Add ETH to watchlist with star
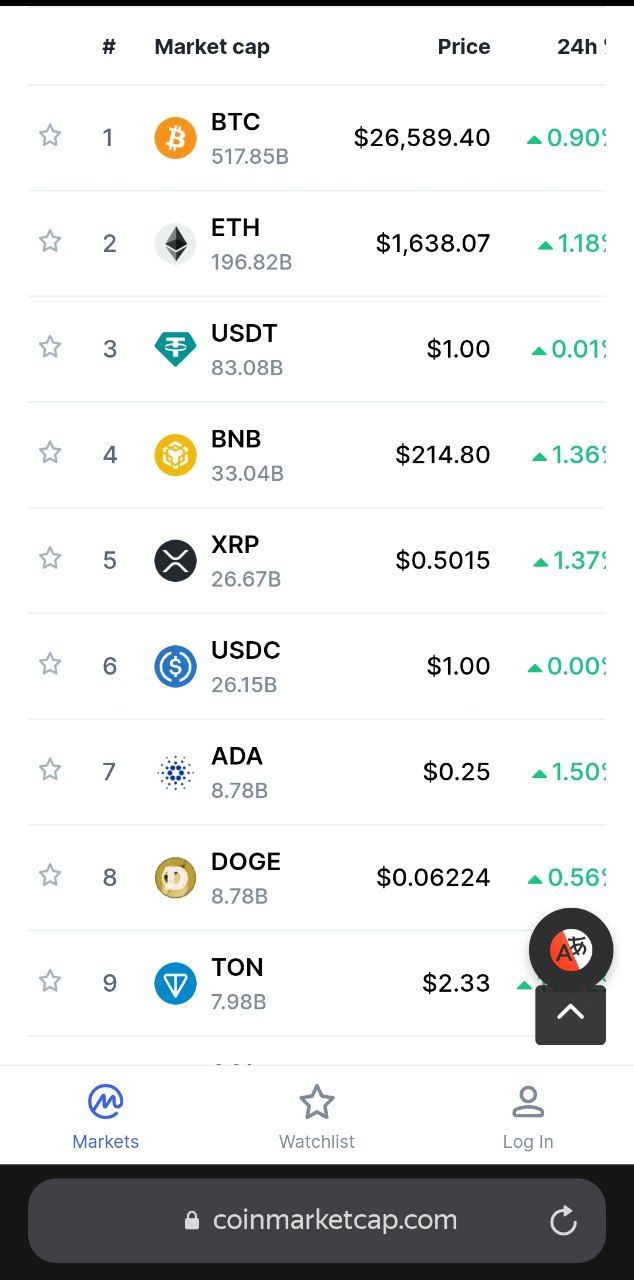Image resolution: width=634 pixels, height=1280 pixels. tap(50, 242)
